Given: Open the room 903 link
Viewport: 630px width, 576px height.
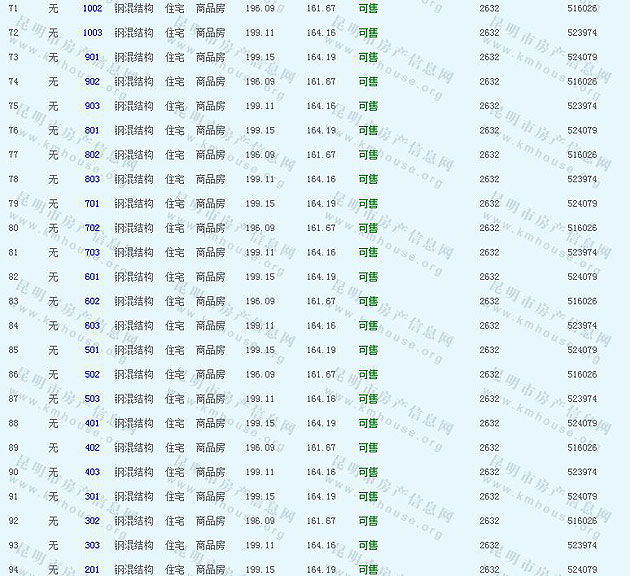Looking at the screenshot, I should [92, 106].
